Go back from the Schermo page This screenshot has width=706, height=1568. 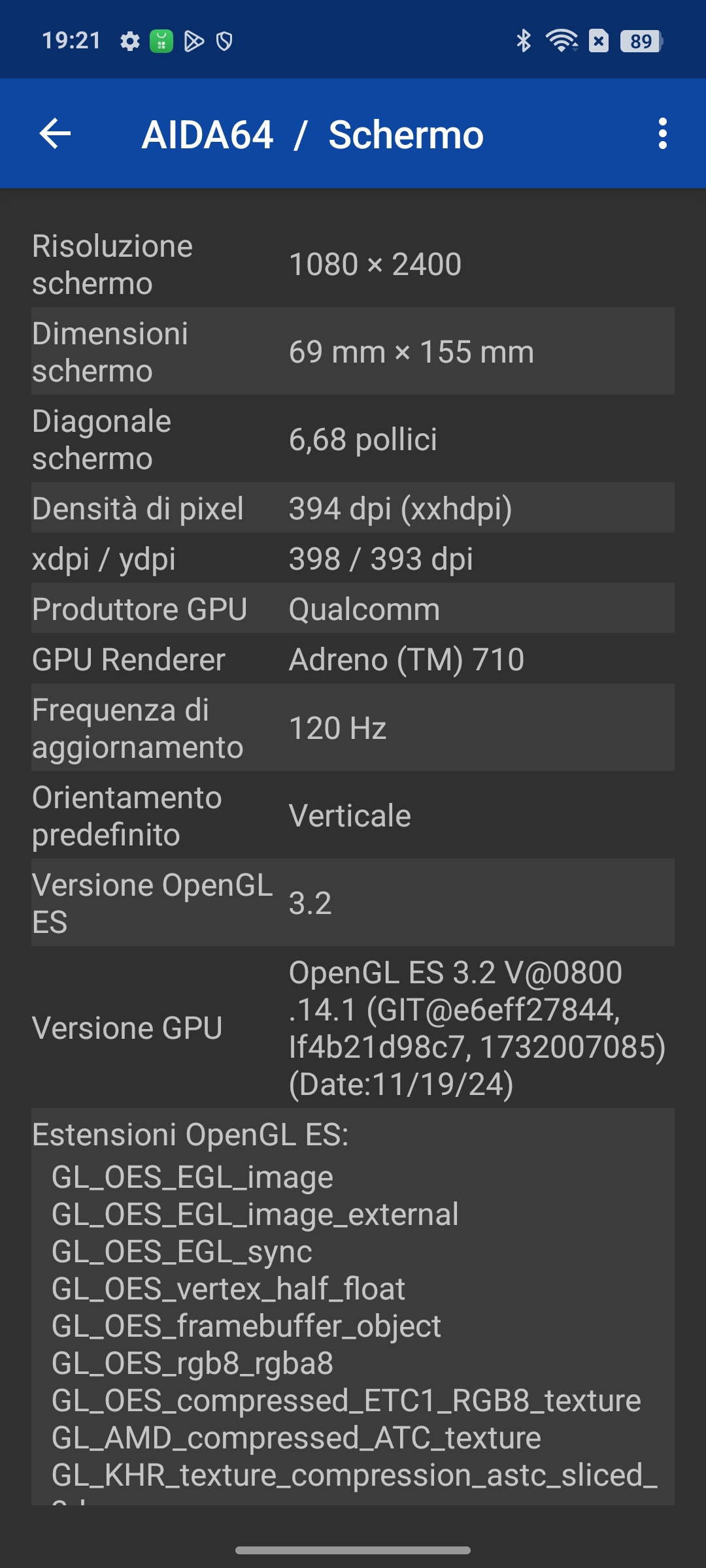(x=55, y=134)
